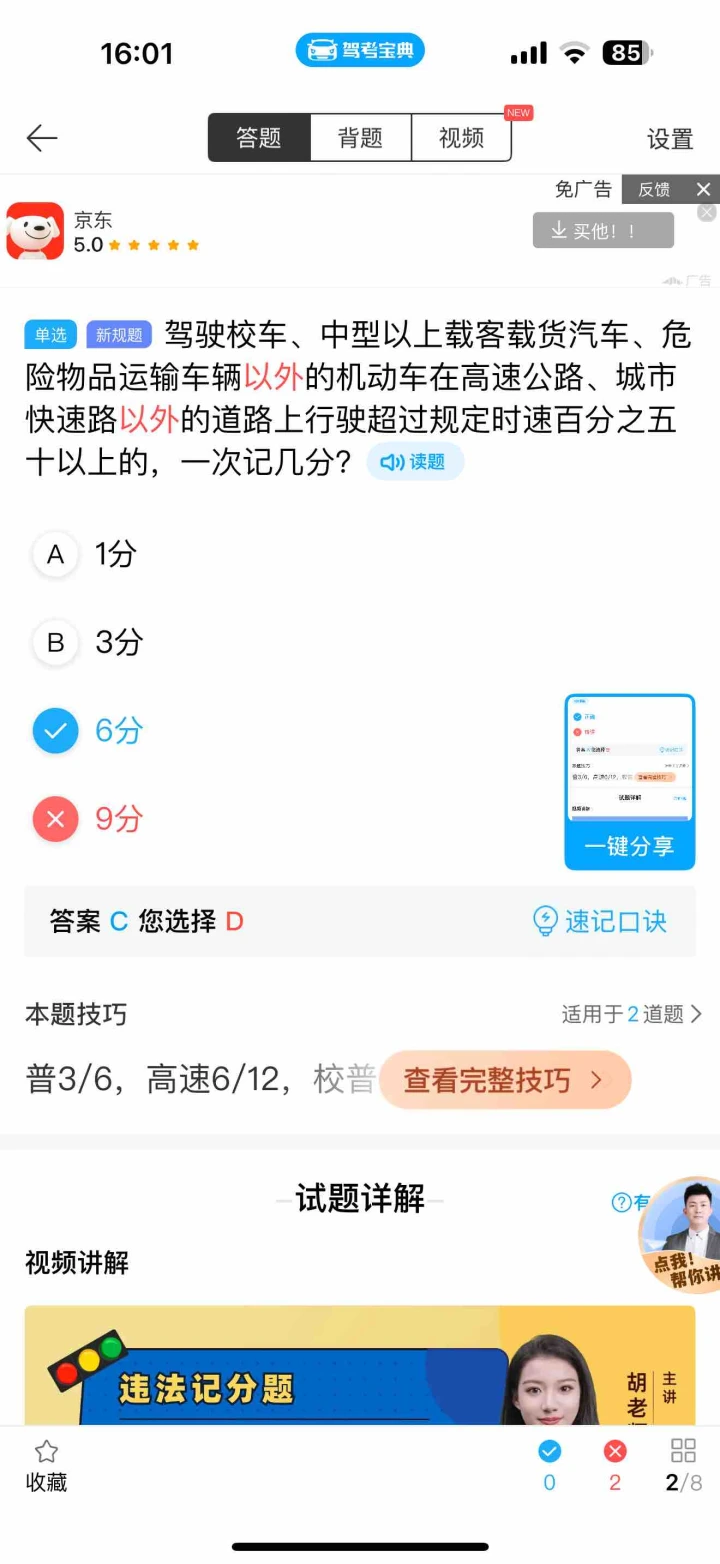Open 反馈 feedback on the ad
The image size is (720, 1564).
click(654, 189)
